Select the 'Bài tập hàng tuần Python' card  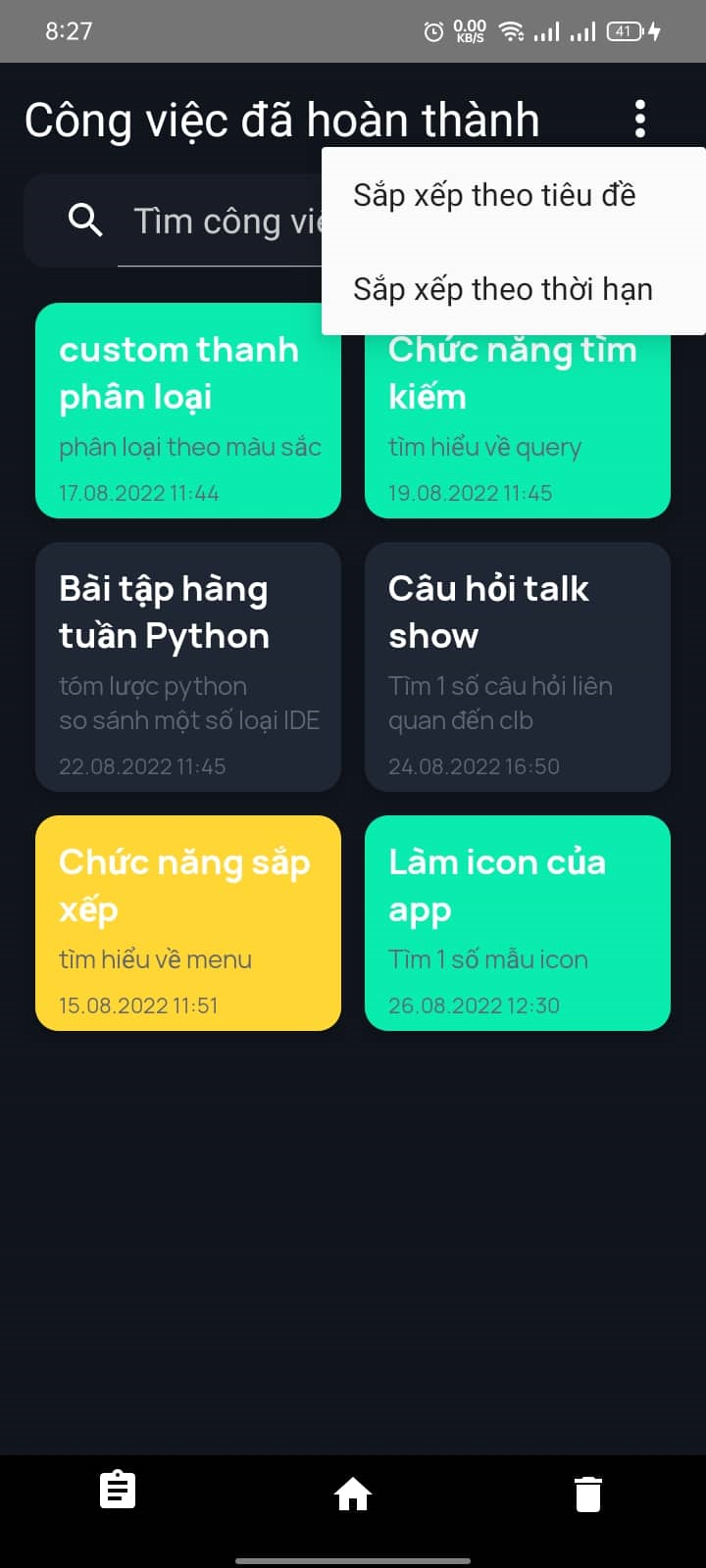coord(187,666)
